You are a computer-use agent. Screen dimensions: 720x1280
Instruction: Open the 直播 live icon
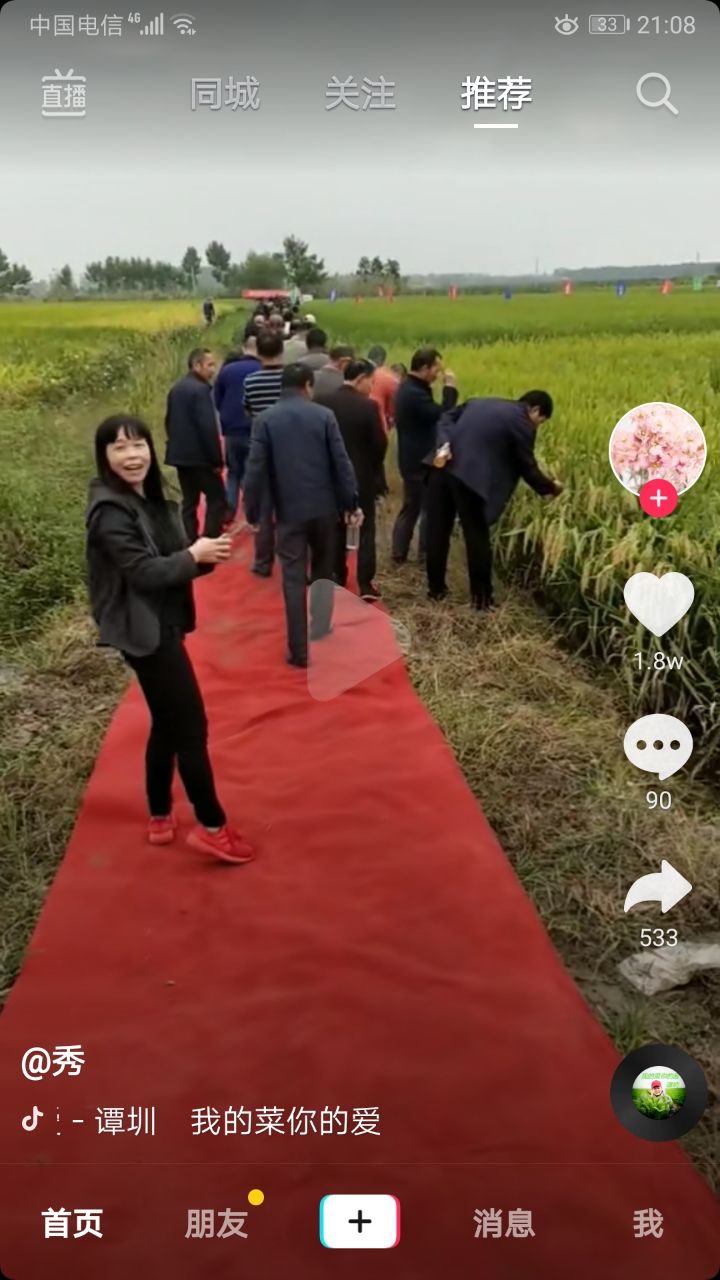(63, 94)
